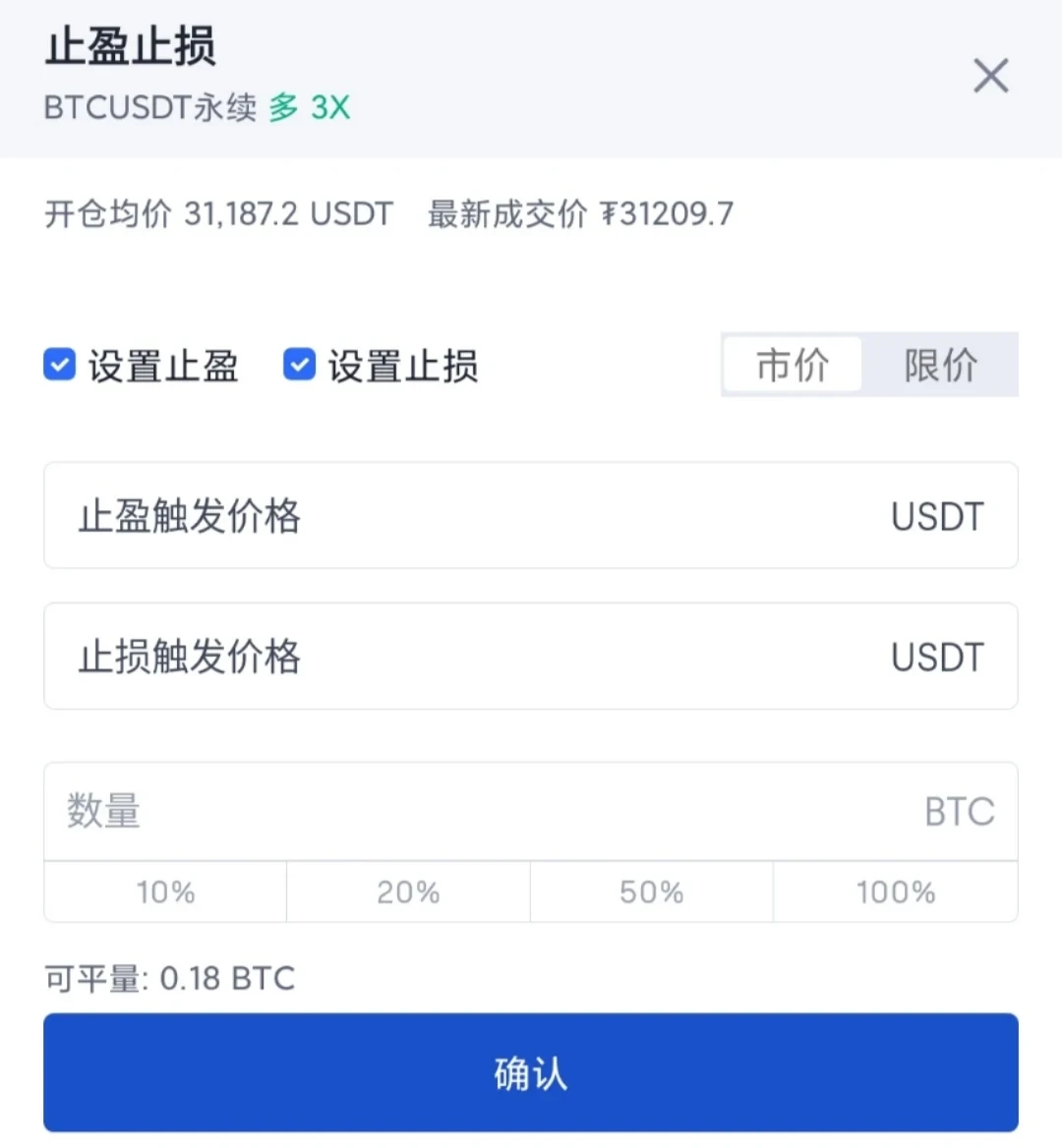This screenshot has width=1062, height=1148.
Task: Close the 止盈止损 dialog
Action: [x=990, y=76]
